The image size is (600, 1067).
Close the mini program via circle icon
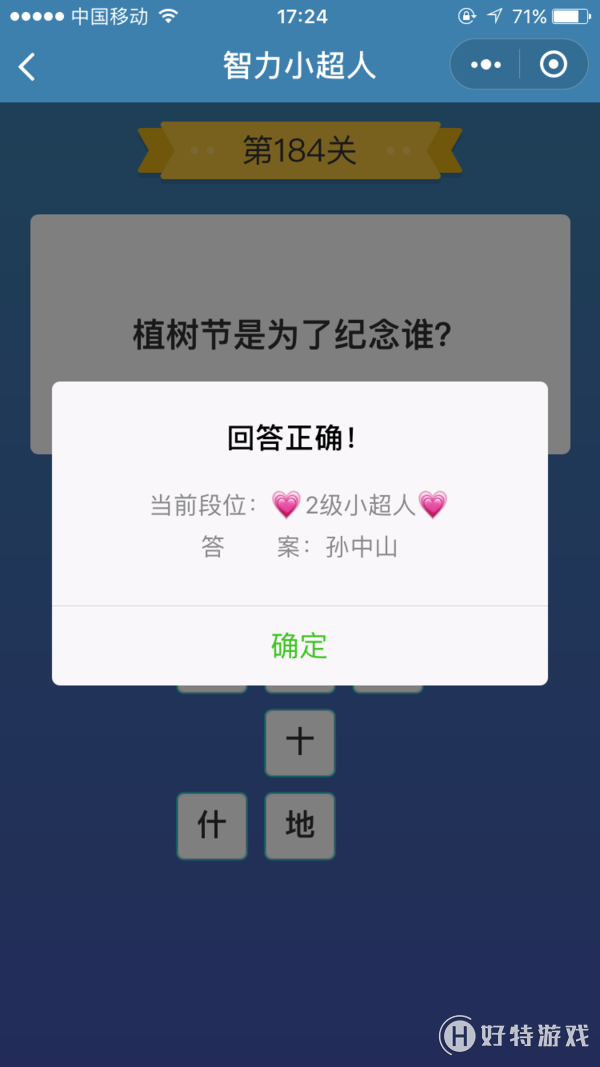[x=553, y=65]
